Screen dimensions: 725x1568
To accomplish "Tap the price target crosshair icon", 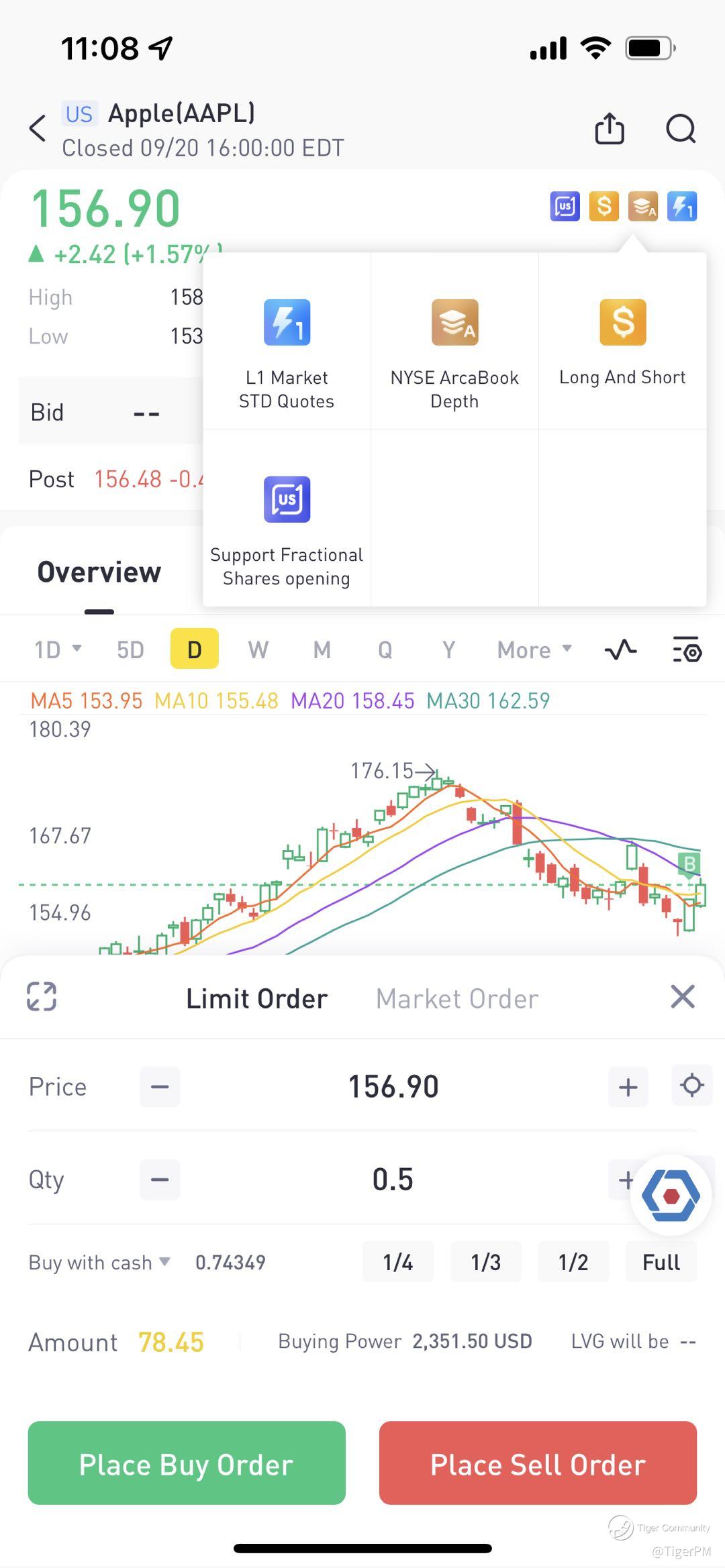I will pyautogui.click(x=691, y=1085).
